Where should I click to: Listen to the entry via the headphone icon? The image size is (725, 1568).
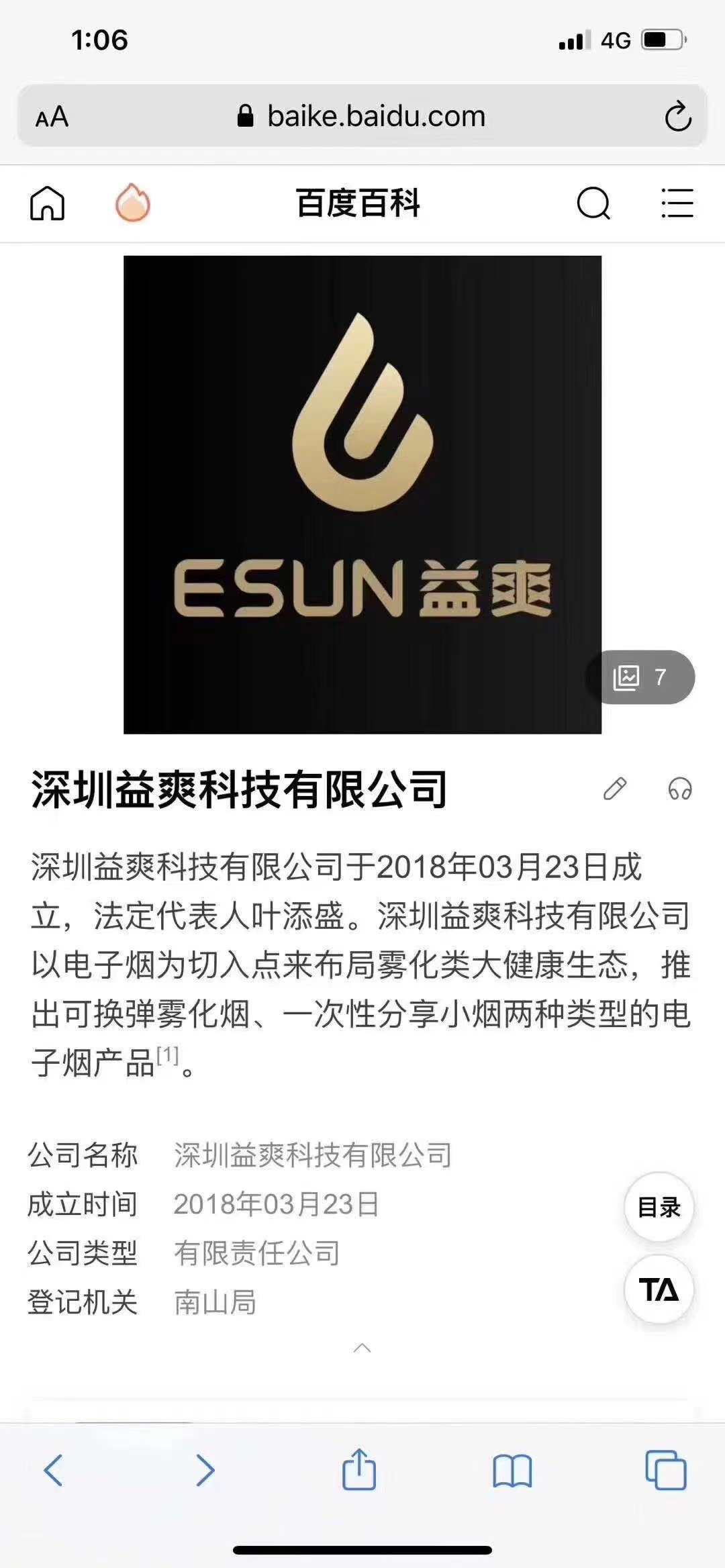click(x=679, y=789)
